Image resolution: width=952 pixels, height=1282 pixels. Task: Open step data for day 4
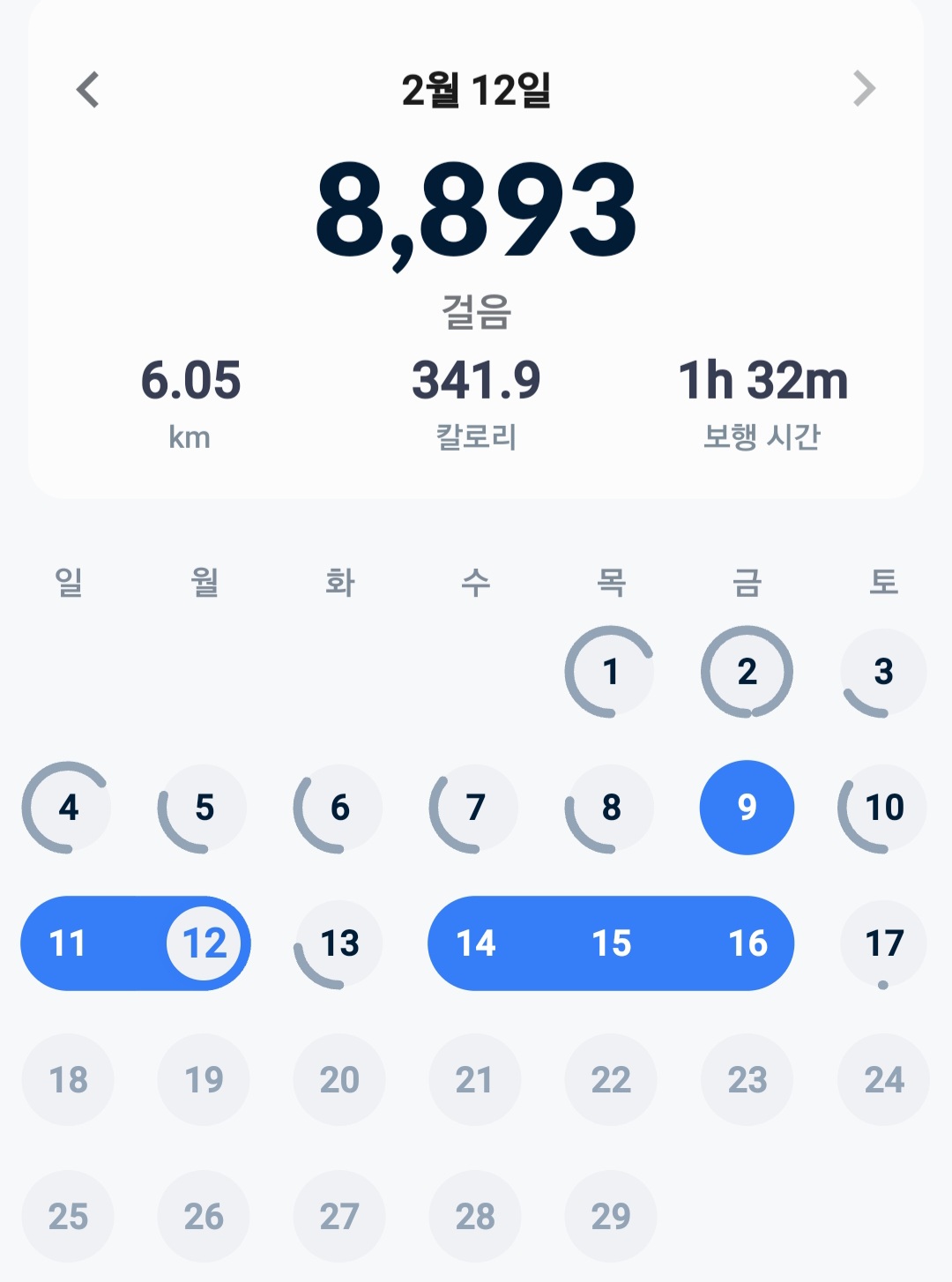(x=68, y=808)
